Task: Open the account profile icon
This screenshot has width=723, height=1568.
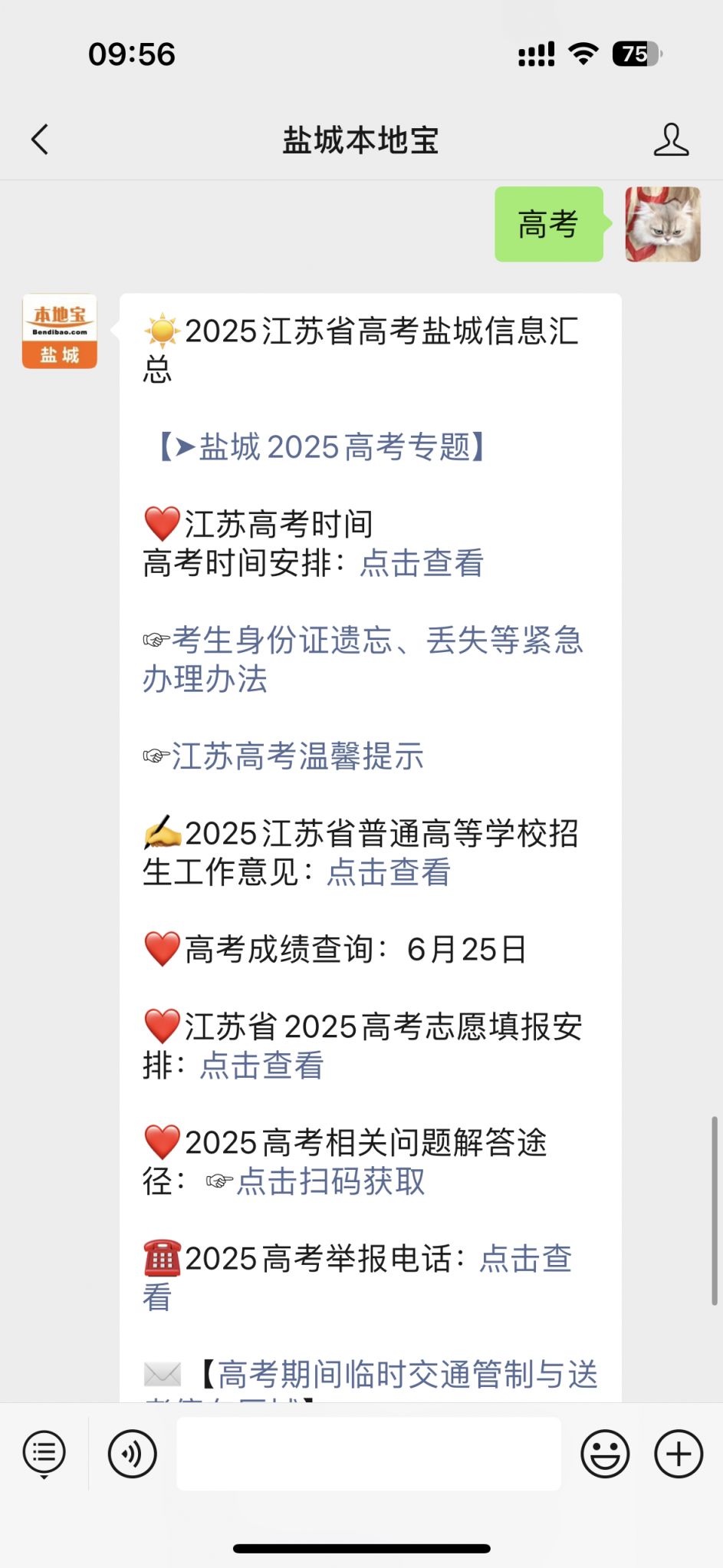Action: coord(671,140)
